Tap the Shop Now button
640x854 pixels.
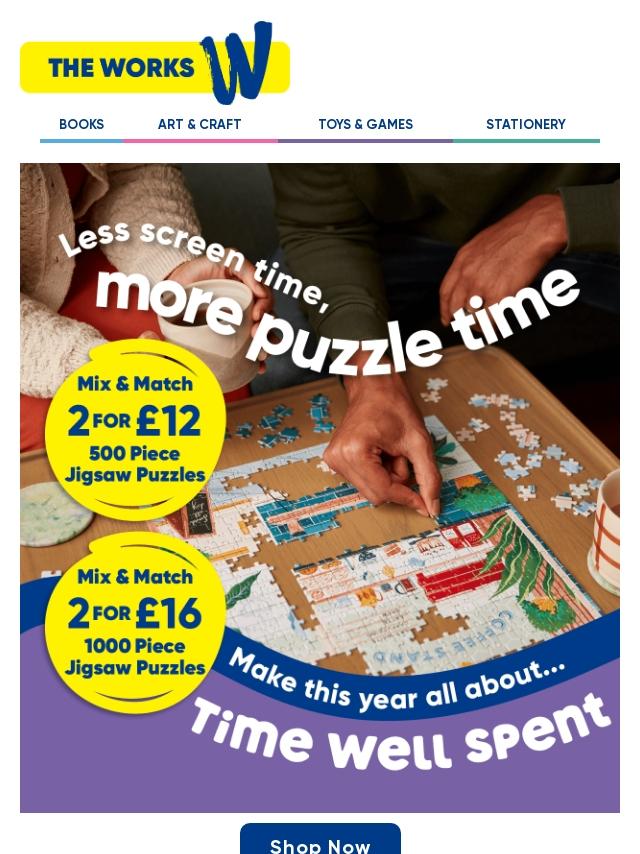point(320,839)
